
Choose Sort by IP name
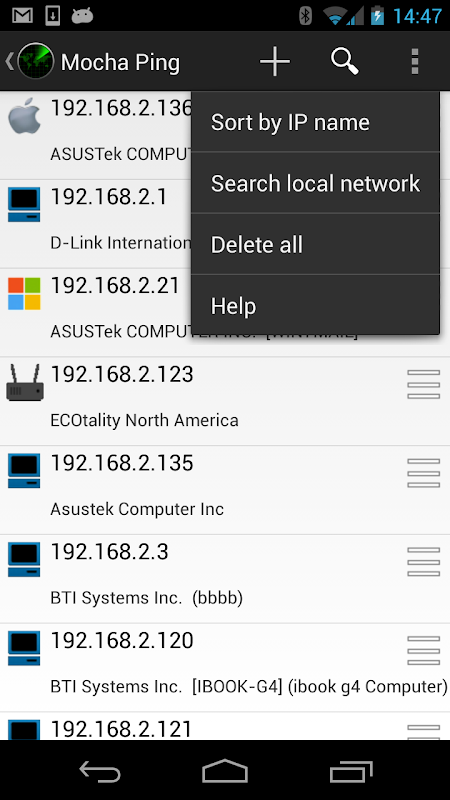(315, 122)
